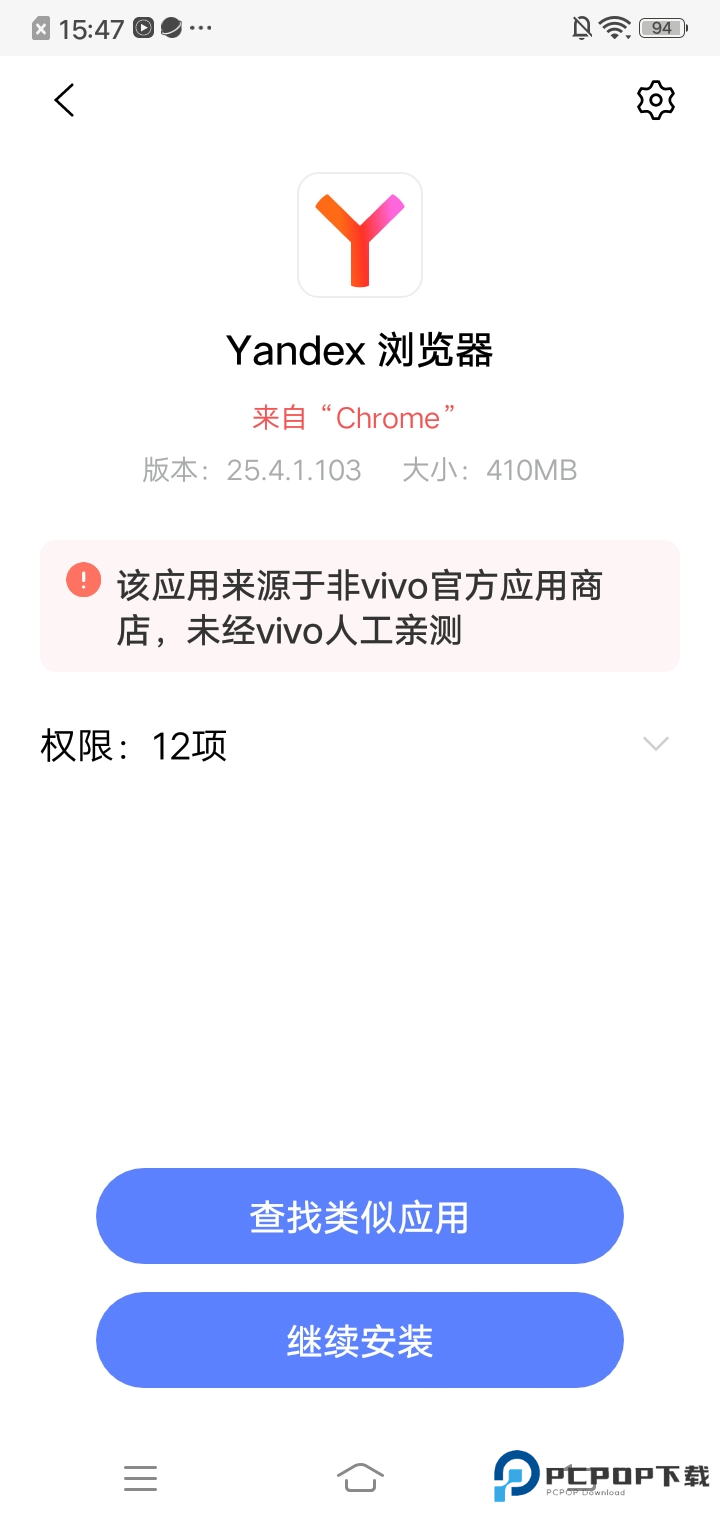Open recent apps from navigation bar
720x1520 pixels.
(141, 1477)
